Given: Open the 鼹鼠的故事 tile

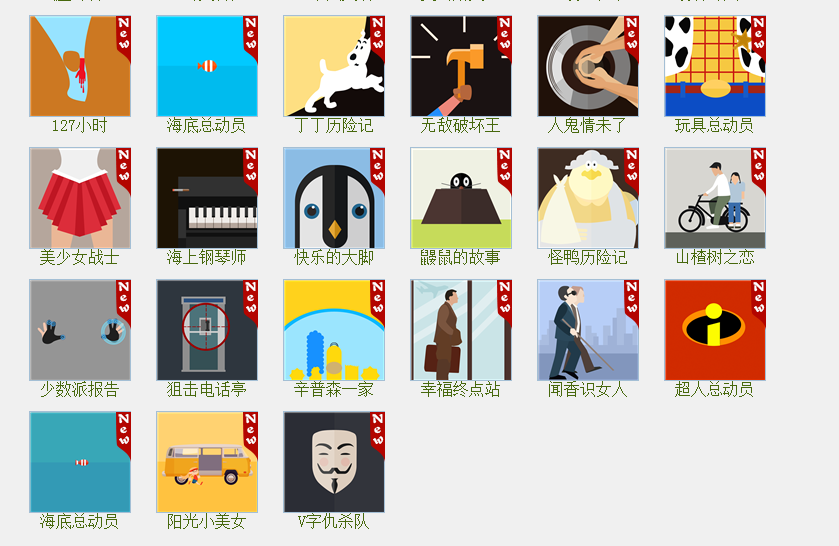Looking at the screenshot, I should [461, 198].
